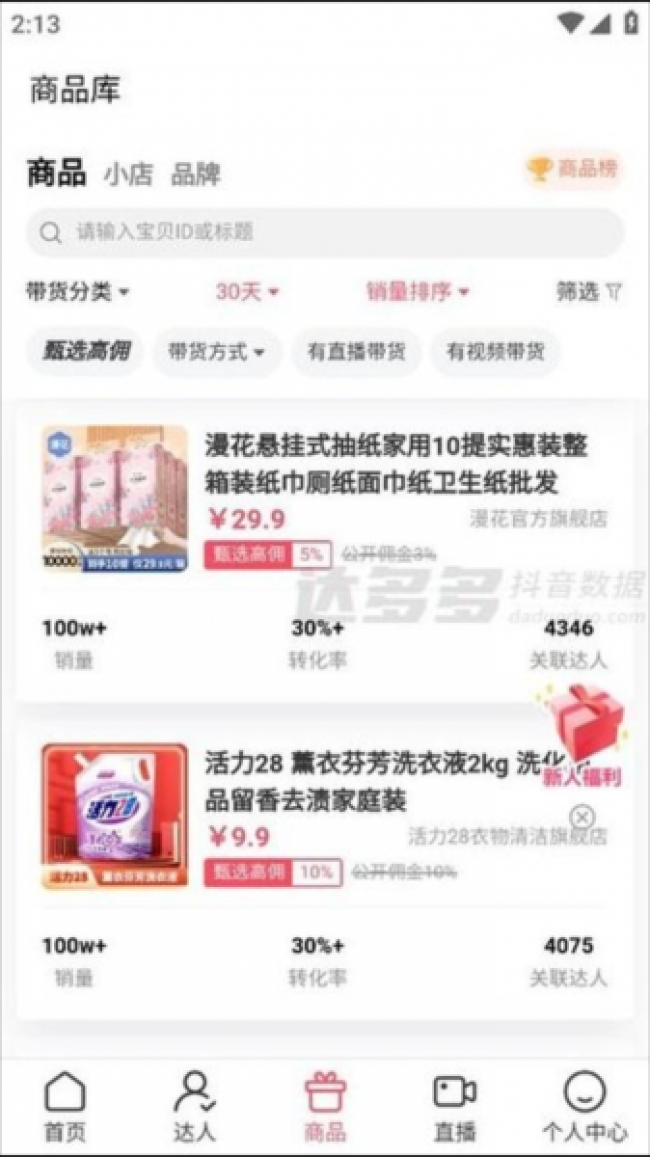Go to the 首页 tab
The height and width of the screenshot is (1157, 650).
65,1106
